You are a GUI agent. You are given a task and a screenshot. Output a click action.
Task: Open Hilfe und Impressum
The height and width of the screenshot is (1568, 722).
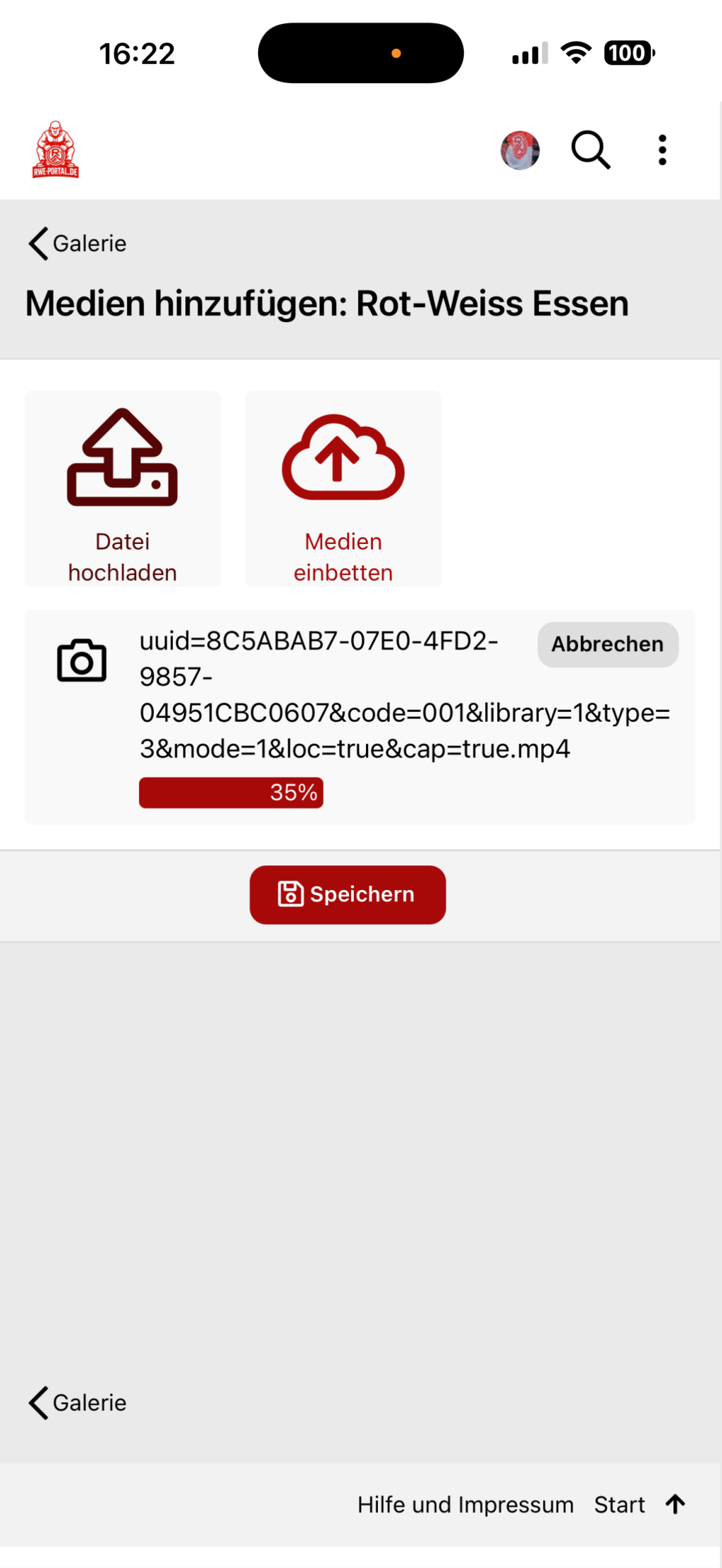pos(465,1505)
